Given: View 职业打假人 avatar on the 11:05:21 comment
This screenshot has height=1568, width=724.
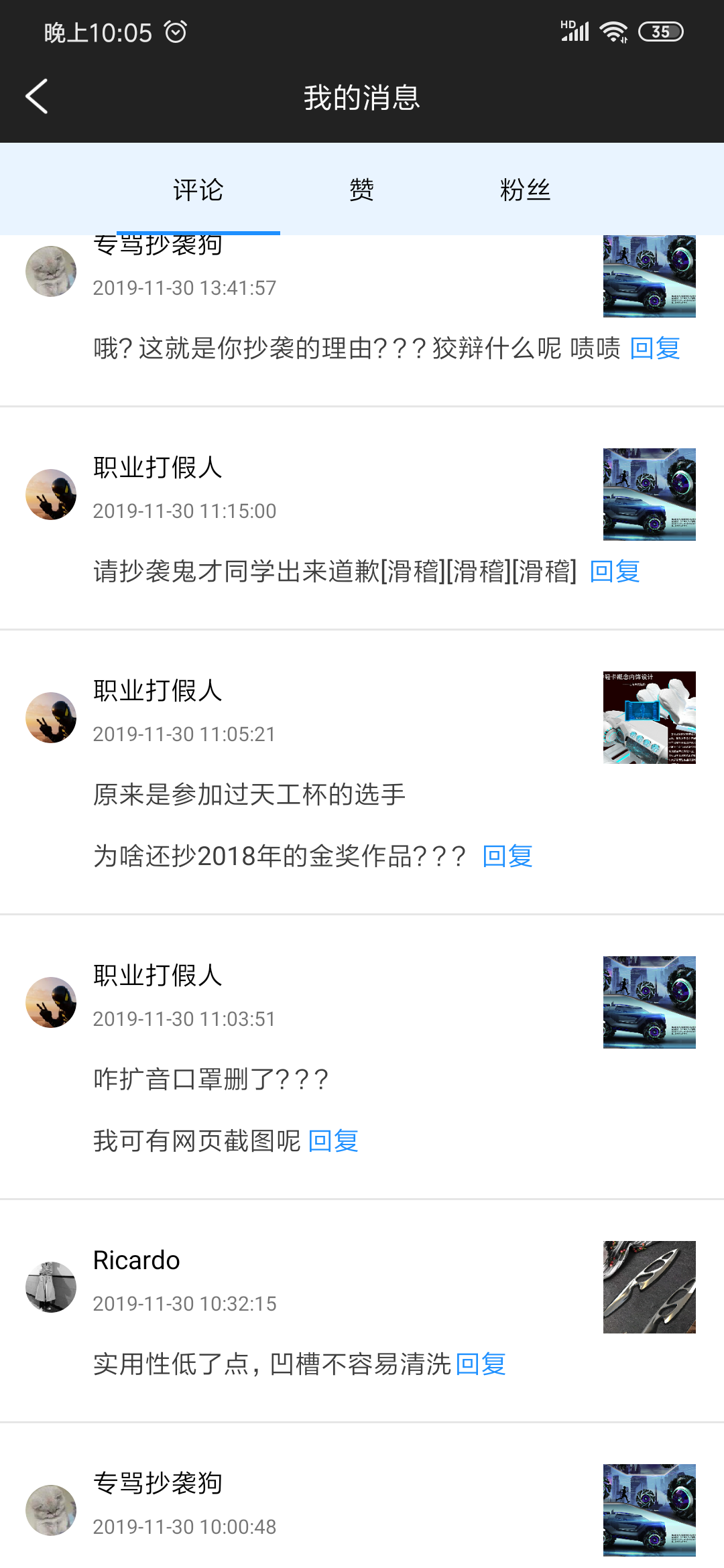Looking at the screenshot, I should coord(51,717).
